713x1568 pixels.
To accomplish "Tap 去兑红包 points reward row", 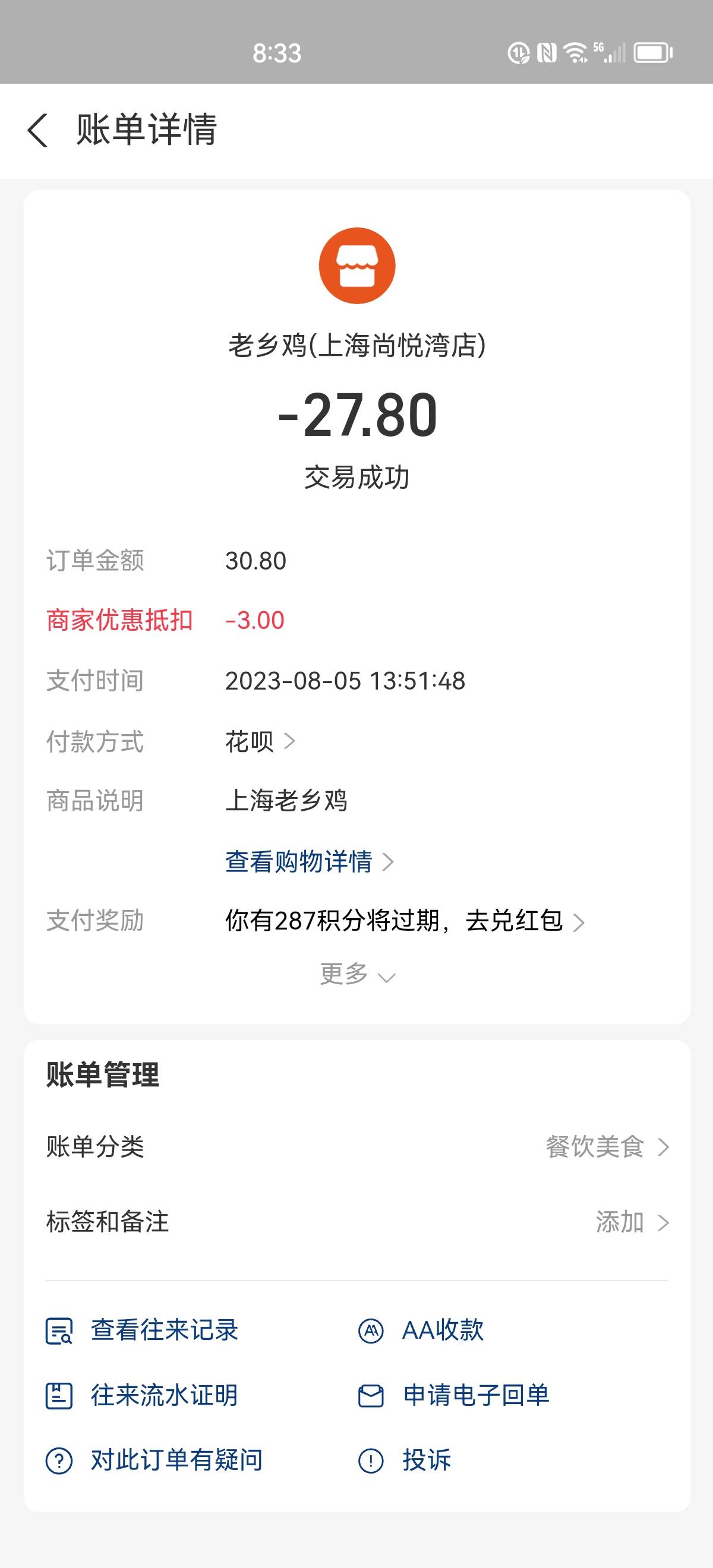I will [405, 921].
